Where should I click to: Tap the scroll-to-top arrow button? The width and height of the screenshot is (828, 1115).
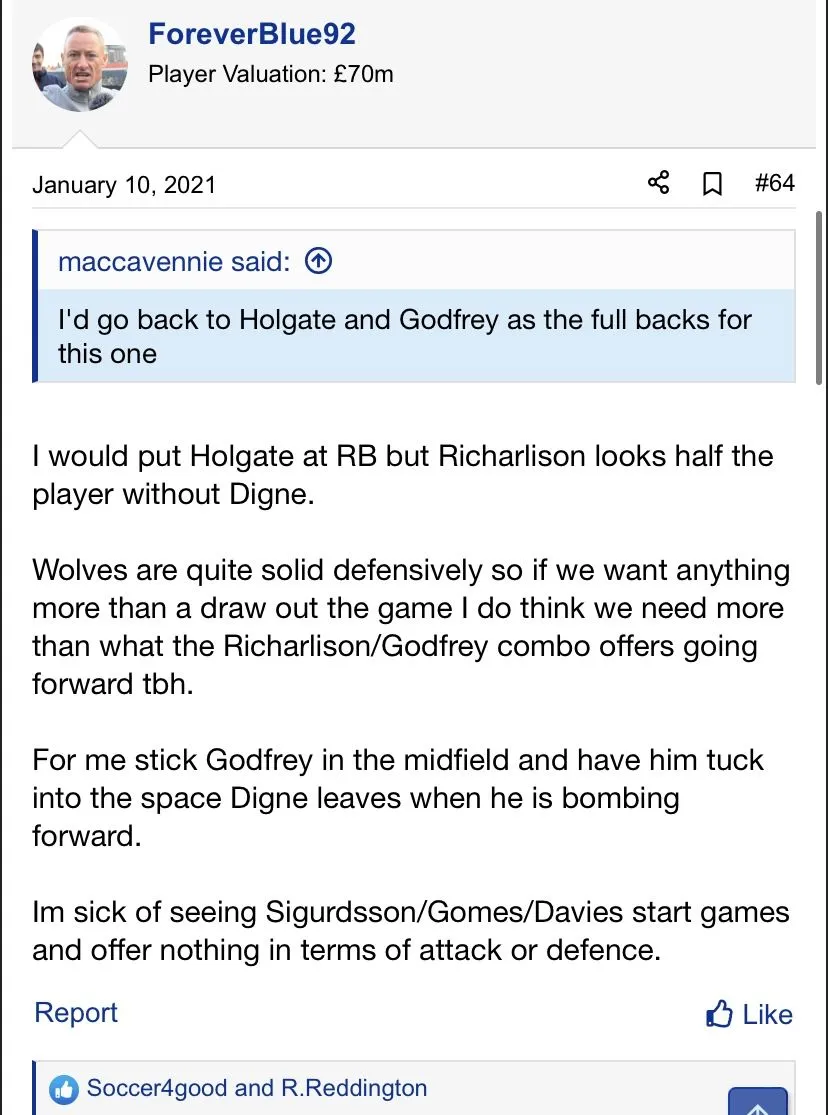click(x=757, y=1100)
